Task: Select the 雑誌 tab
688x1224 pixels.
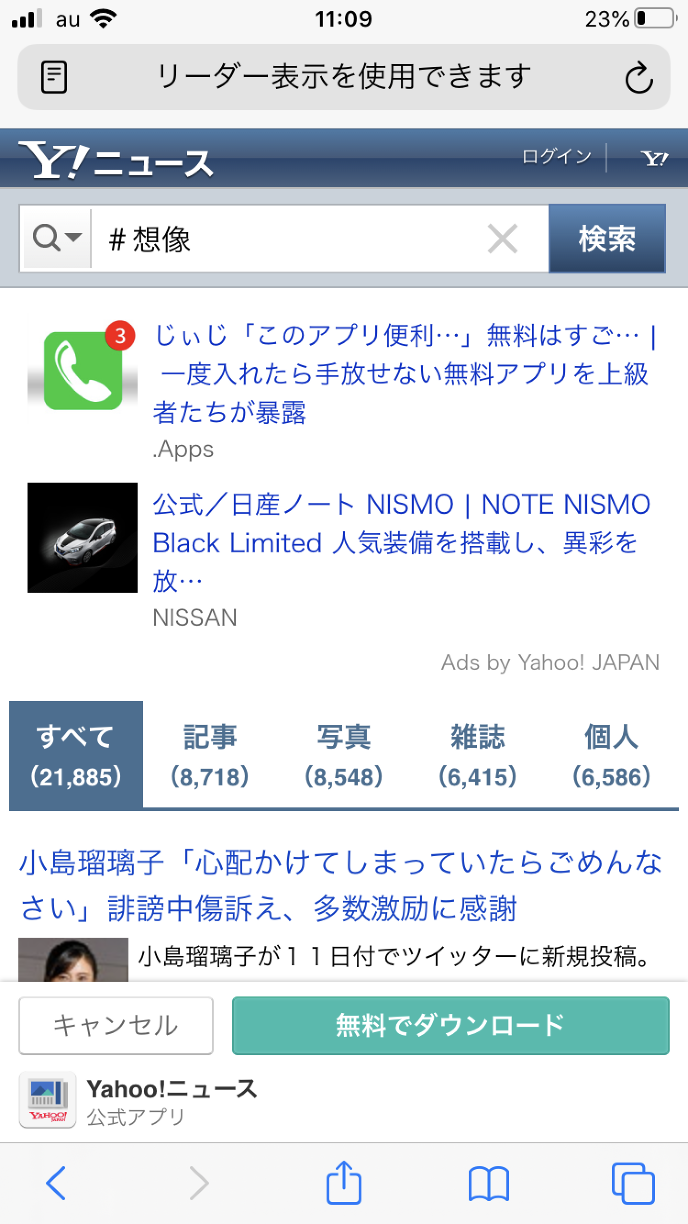Action: point(478,755)
